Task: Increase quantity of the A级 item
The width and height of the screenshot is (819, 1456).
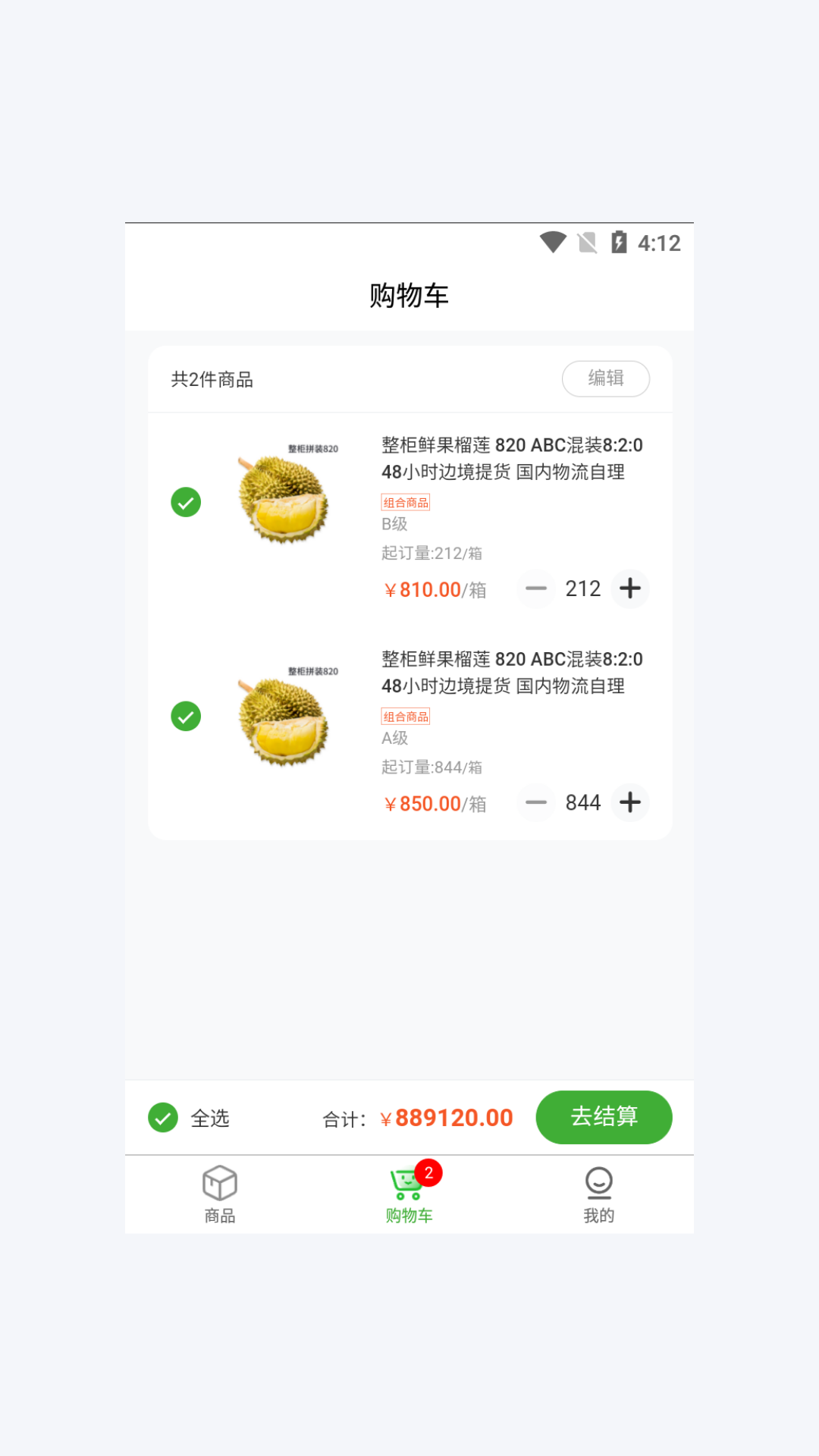Action: (630, 802)
